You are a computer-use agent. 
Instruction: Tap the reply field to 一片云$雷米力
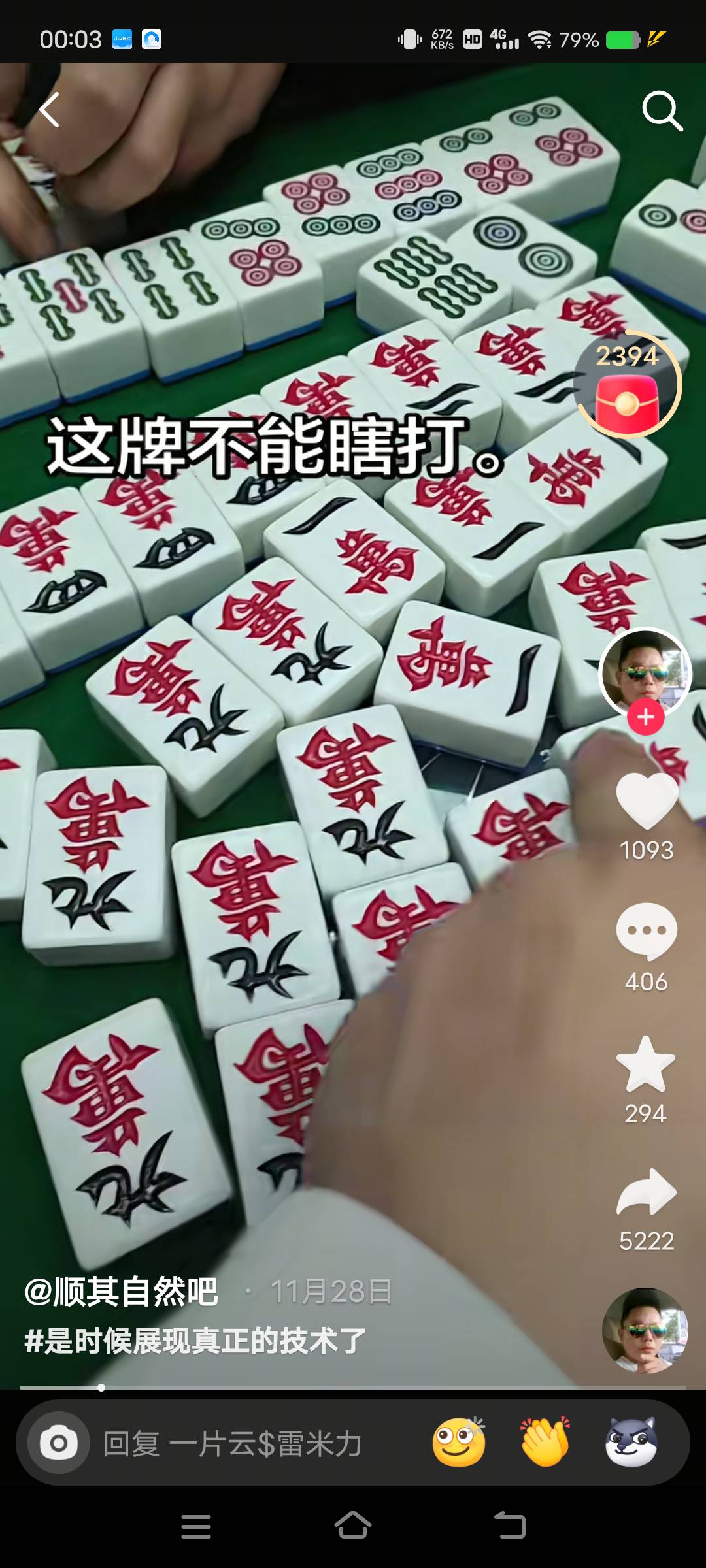click(x=248, y=1443)
